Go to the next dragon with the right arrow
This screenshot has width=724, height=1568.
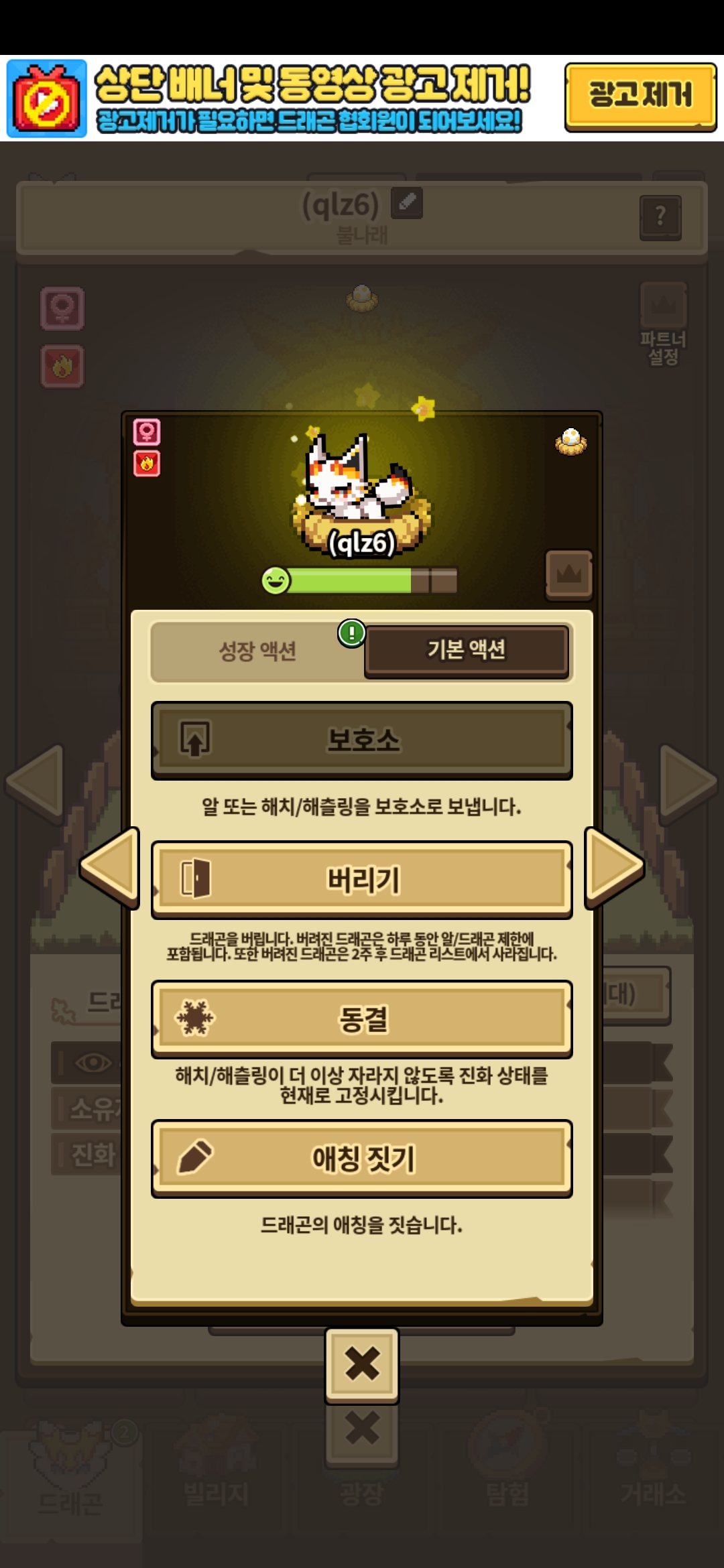coord(614,867)
